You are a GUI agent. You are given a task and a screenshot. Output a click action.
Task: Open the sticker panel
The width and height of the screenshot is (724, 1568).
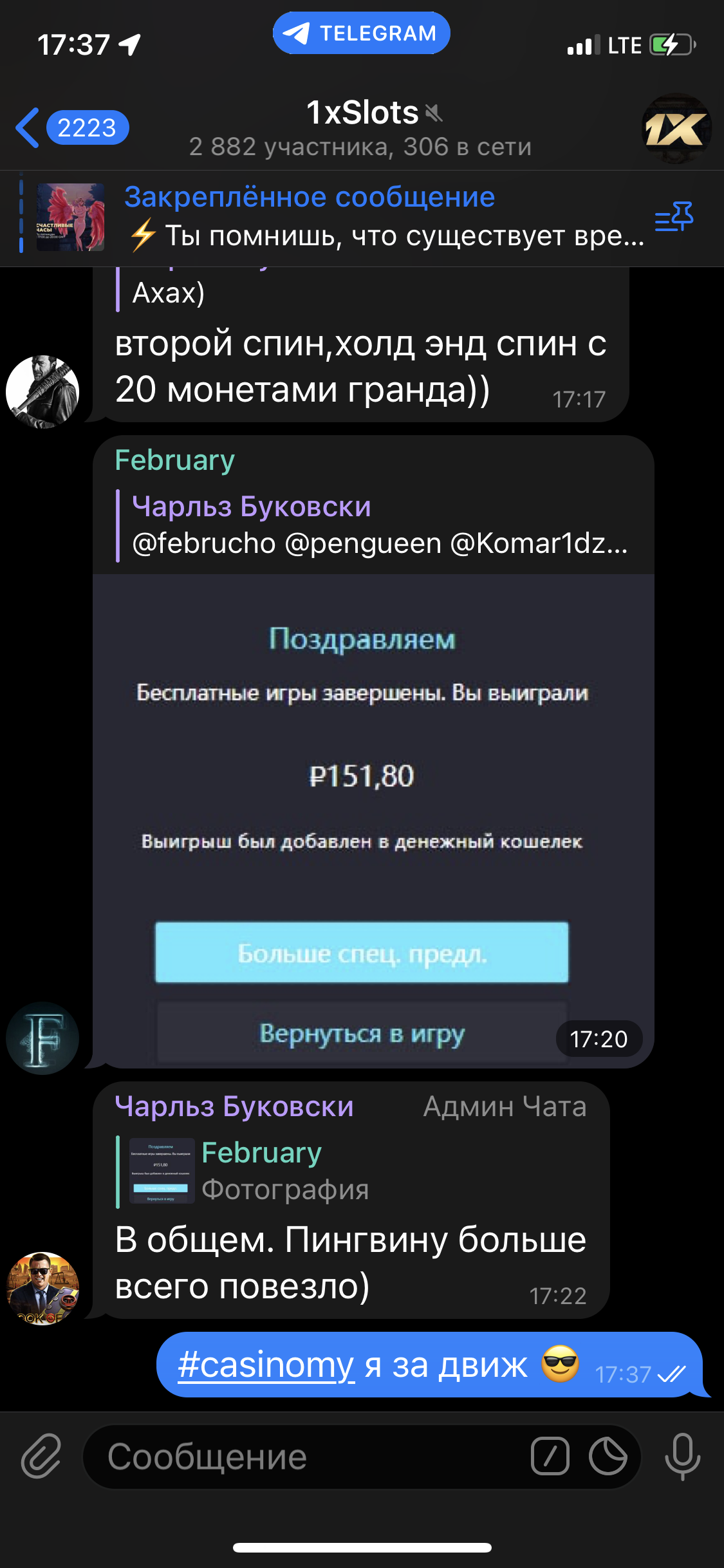(608, 1456)
